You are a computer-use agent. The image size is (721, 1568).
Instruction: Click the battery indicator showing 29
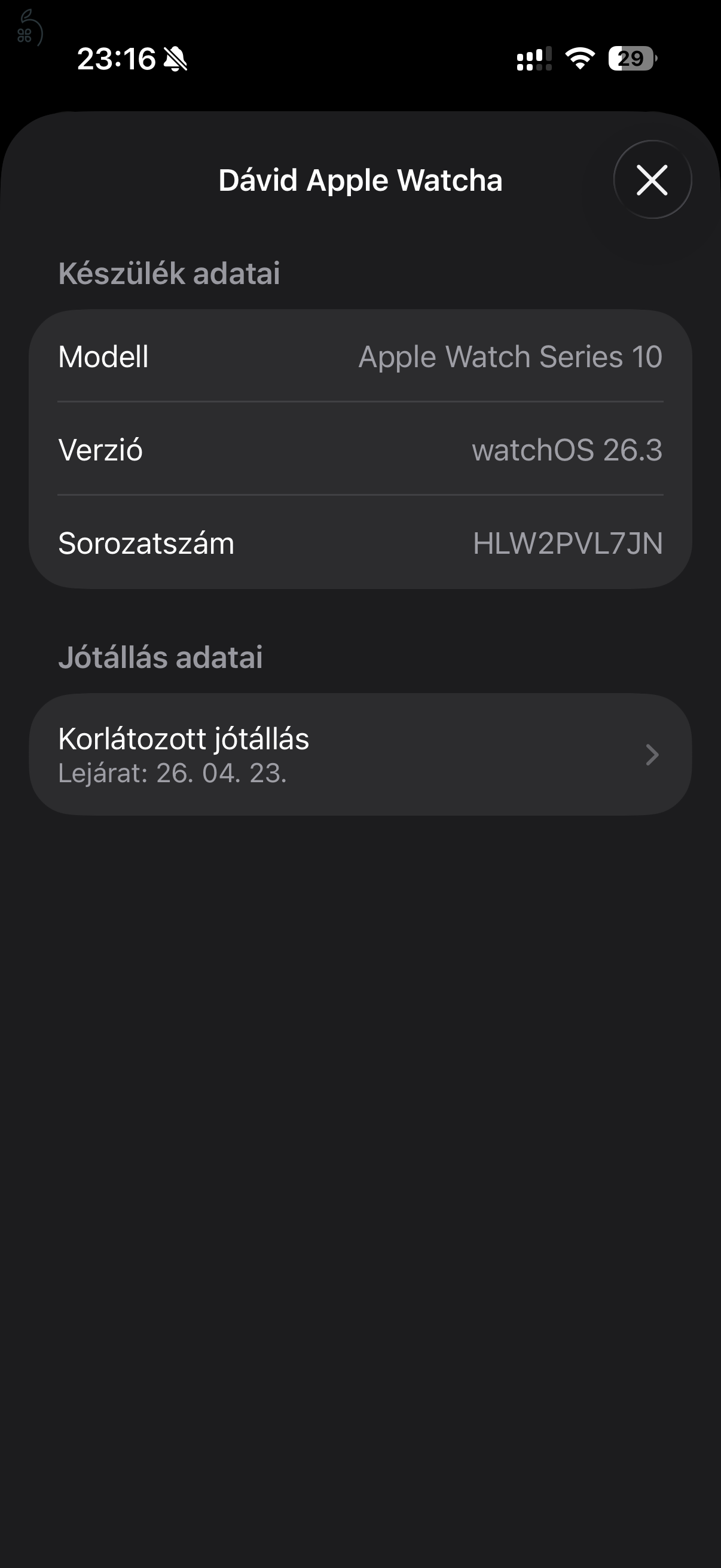[631, 59]
